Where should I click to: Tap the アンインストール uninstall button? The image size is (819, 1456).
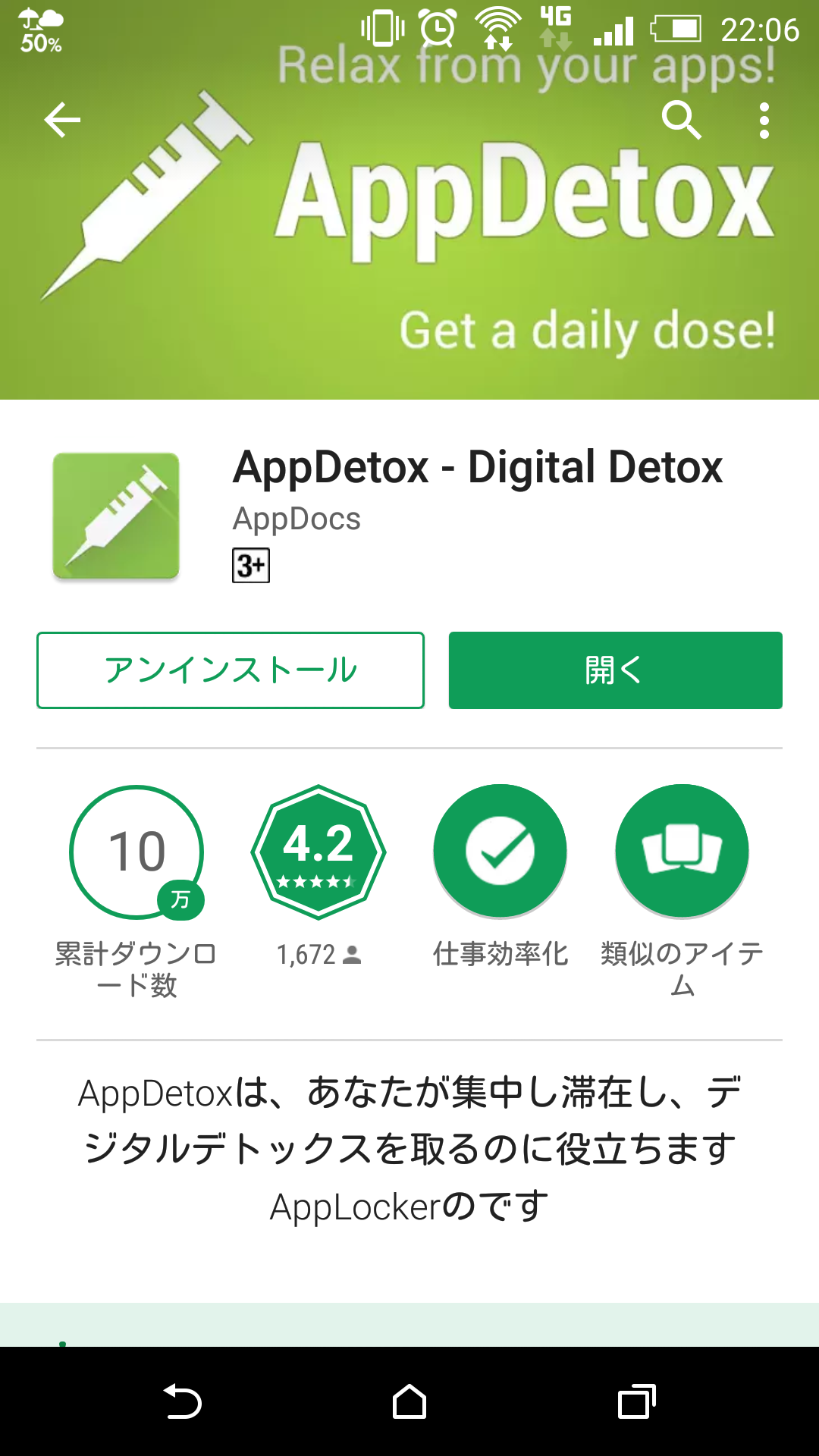[x=231, y=670]
